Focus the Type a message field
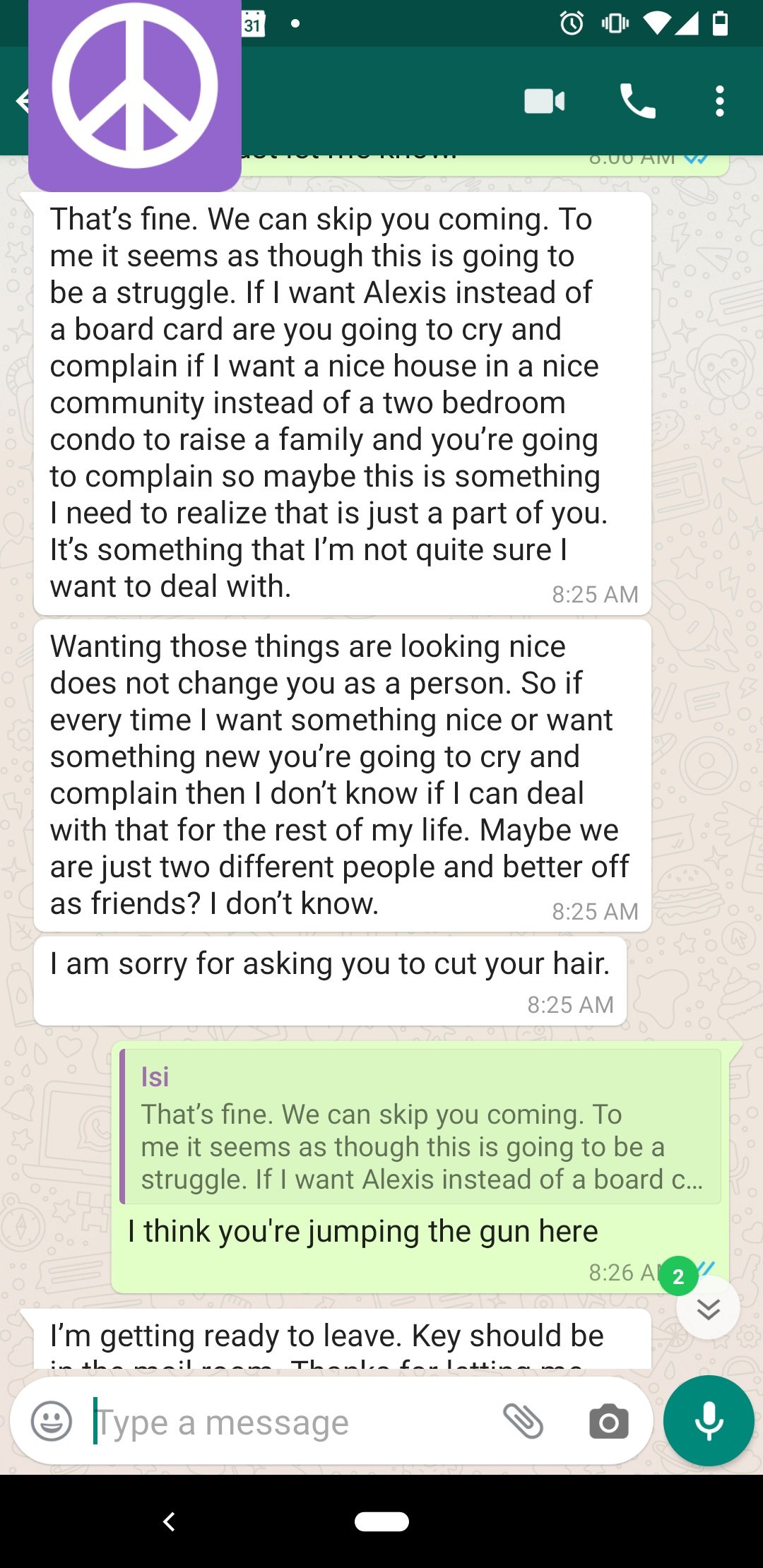This screenshot has height=1568, width=763. coord(290,1422)
